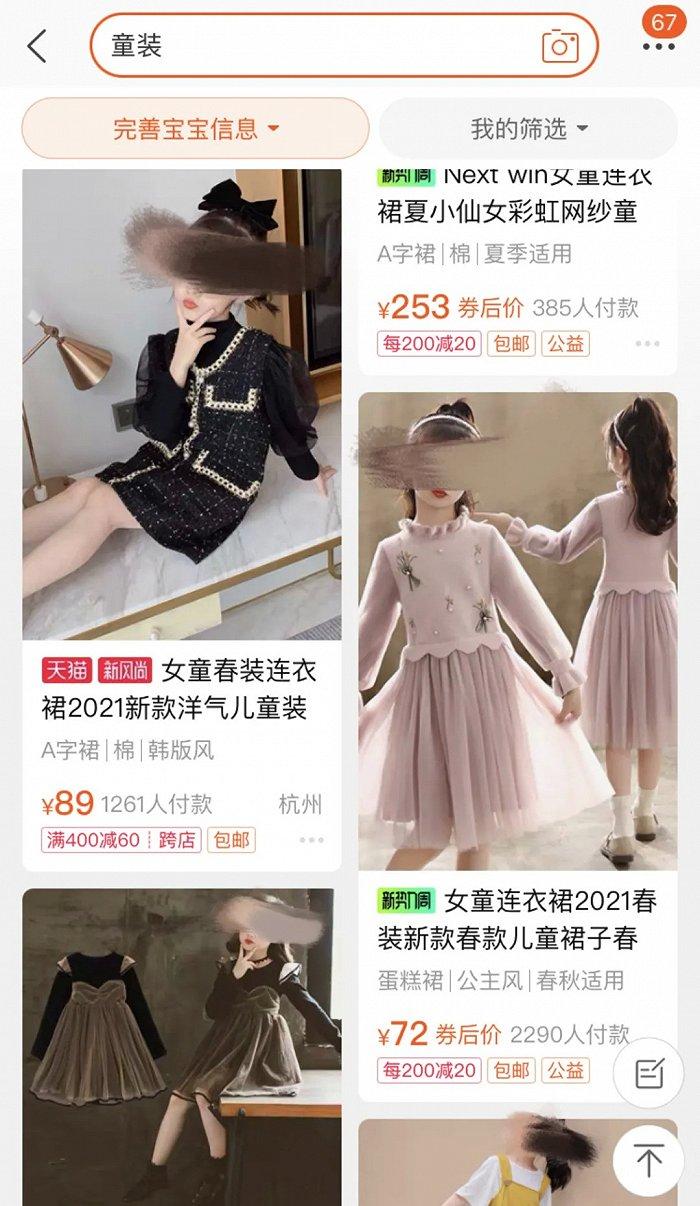700x1206 pixels.
Task: Jump back to top of results
Action: pos(647,1161)
